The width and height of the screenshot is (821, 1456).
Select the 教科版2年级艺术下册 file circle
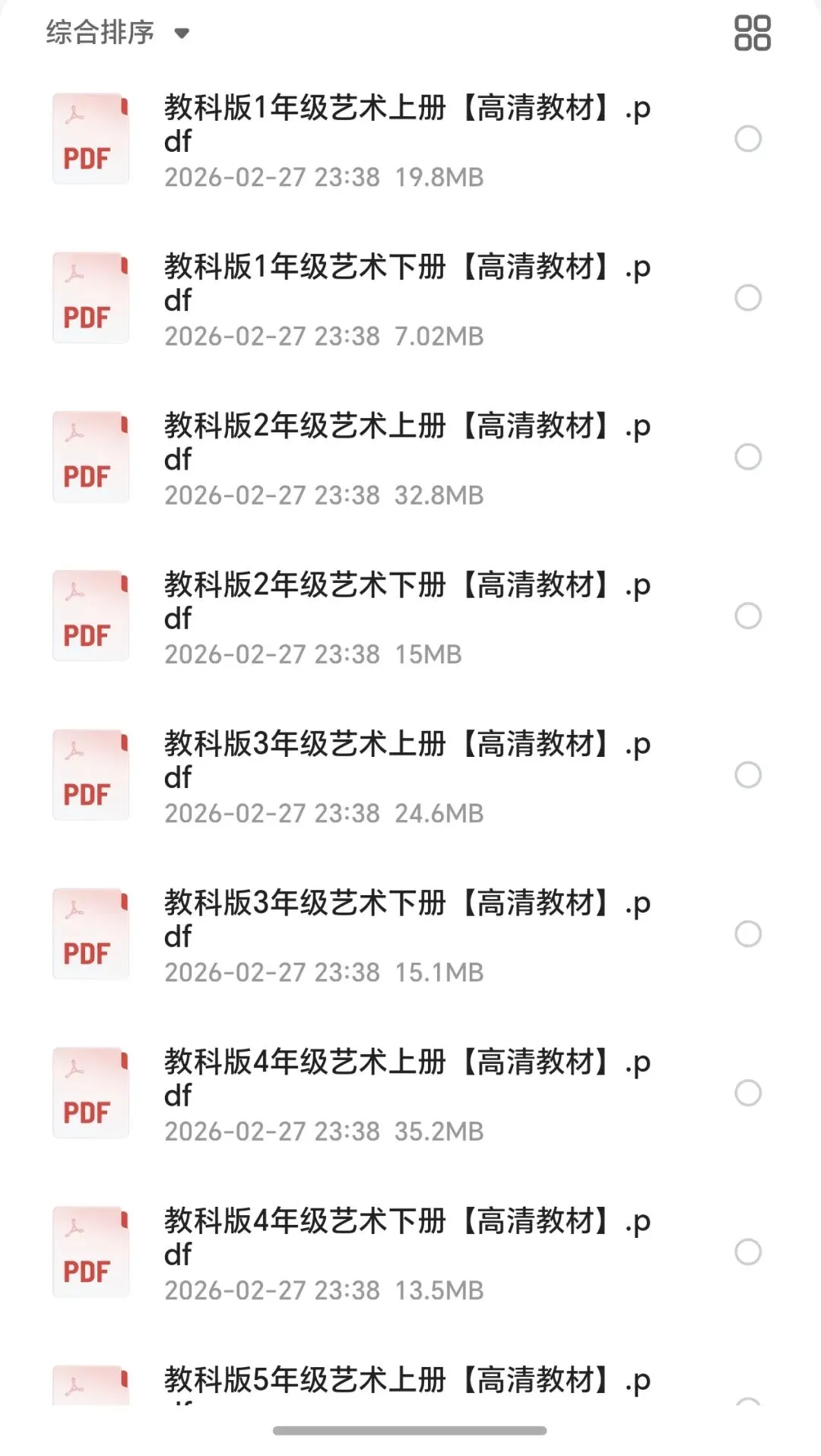[x=747, y=616]
